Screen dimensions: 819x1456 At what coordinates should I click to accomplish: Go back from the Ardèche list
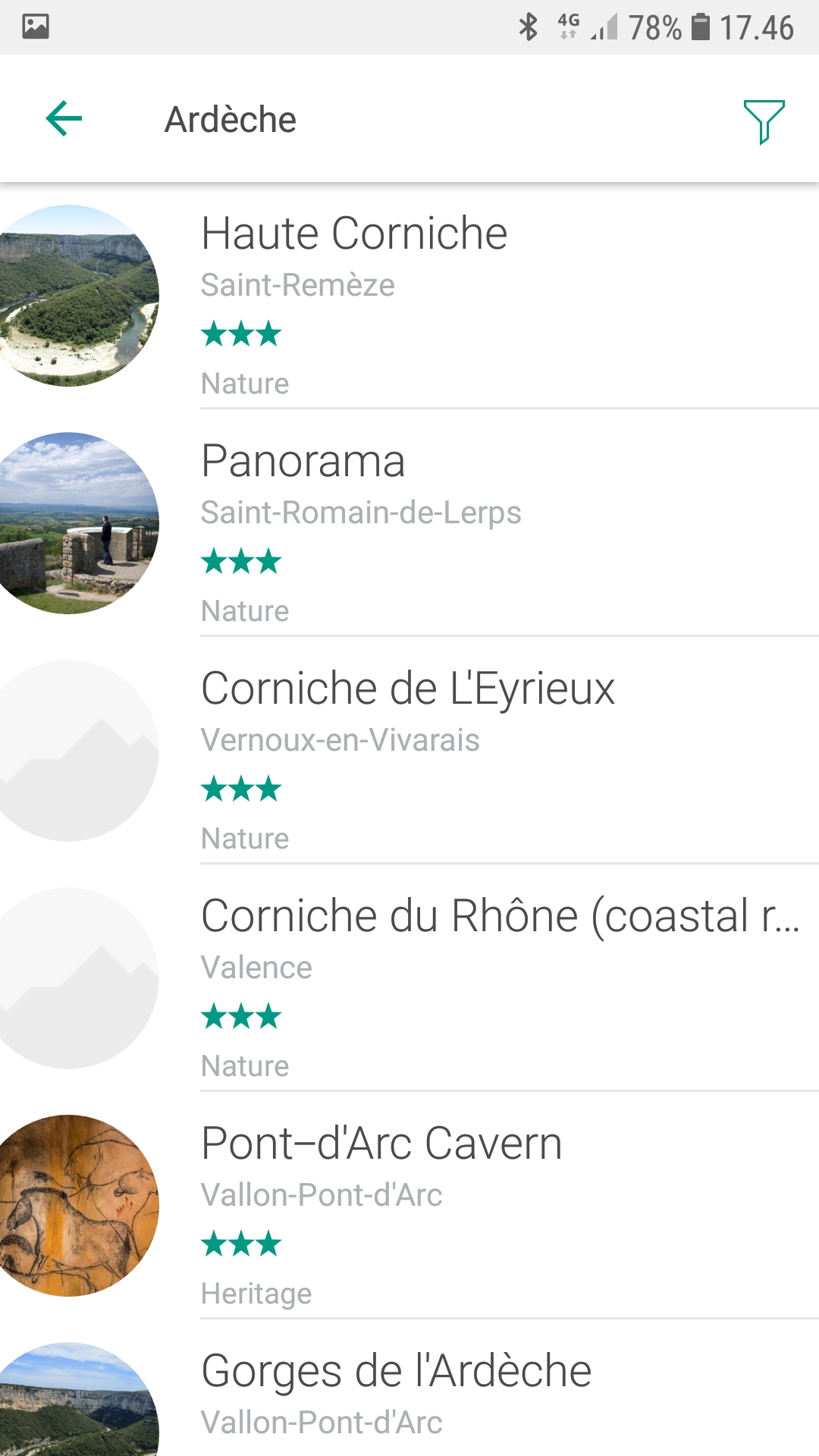pos(64,119)
